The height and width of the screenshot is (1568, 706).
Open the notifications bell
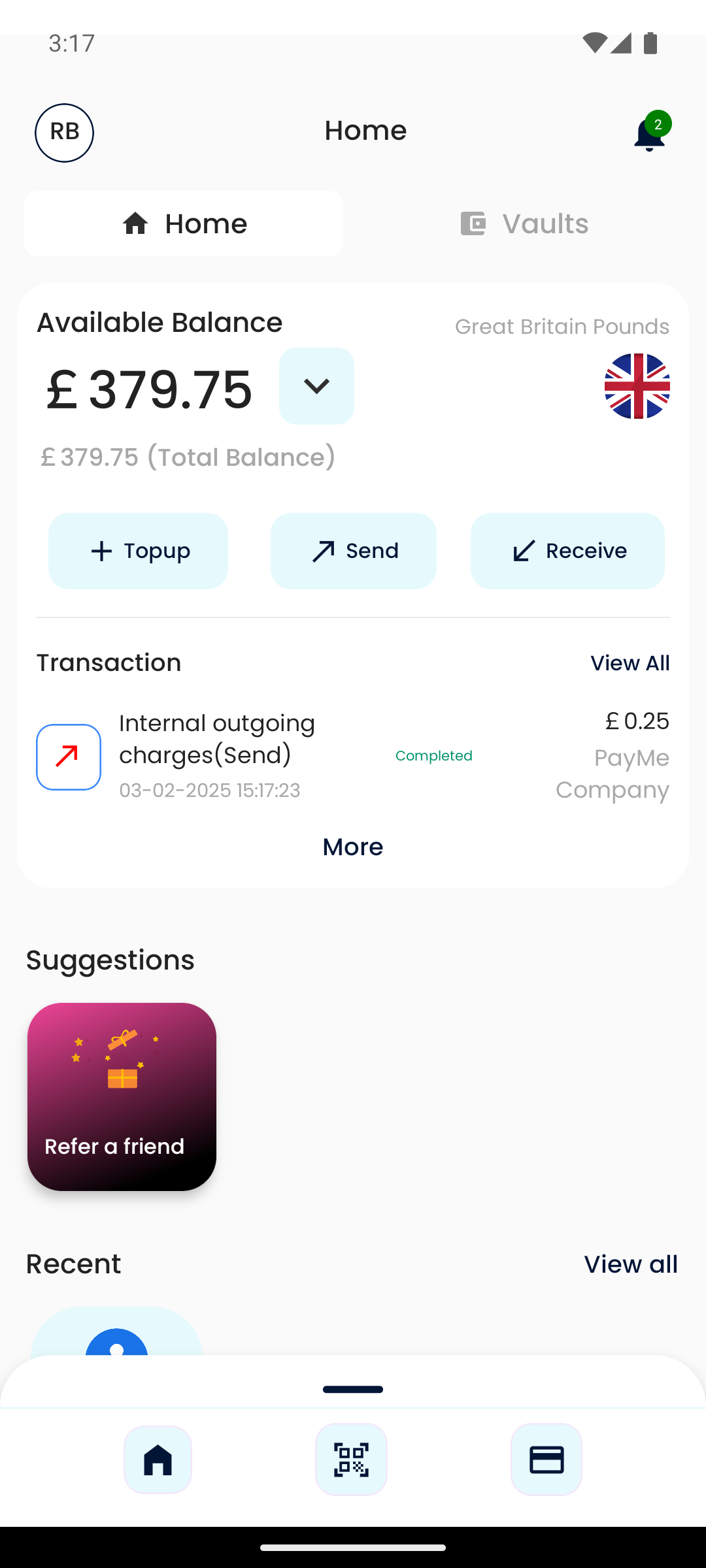[649, 134]
